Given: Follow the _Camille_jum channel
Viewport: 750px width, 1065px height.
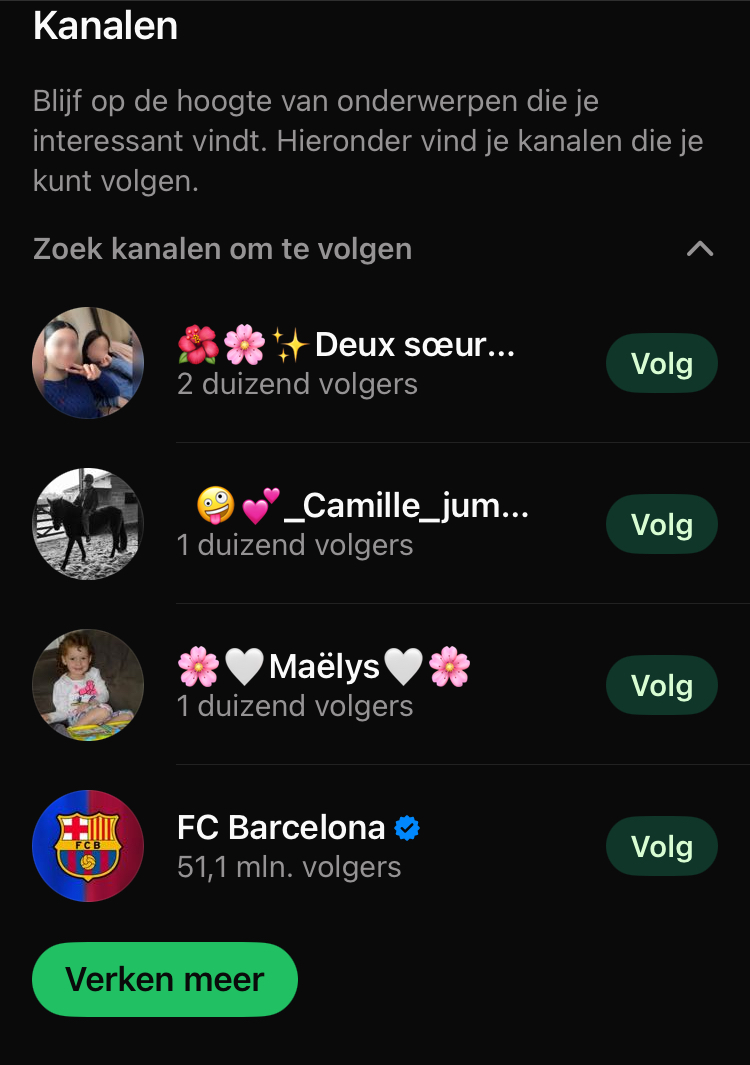Looking at the screenshot, I should [x=661, y=524].
